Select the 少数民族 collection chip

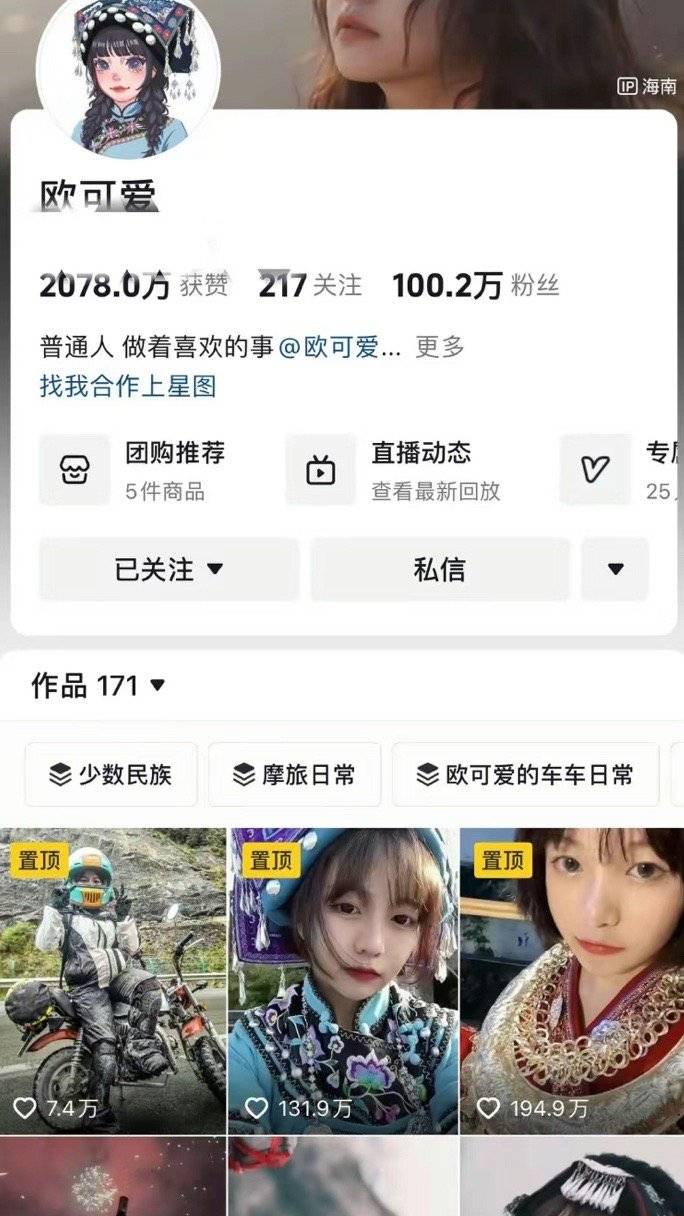point(111,774)
